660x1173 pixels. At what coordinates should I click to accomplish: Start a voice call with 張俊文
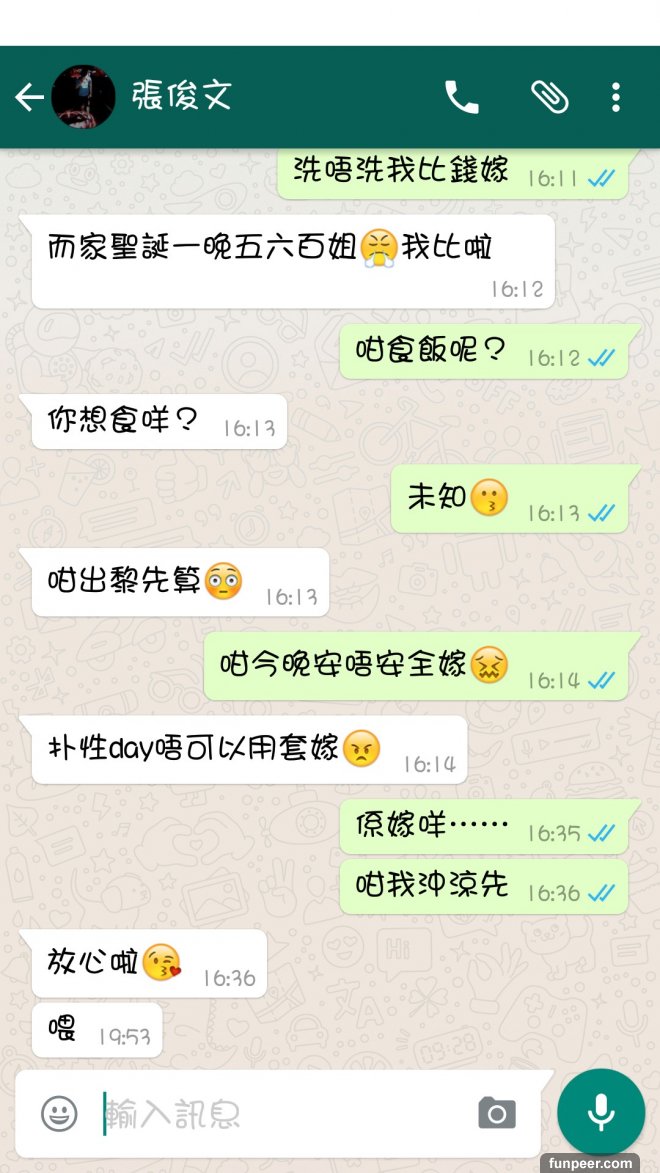(x=462, y=97)
